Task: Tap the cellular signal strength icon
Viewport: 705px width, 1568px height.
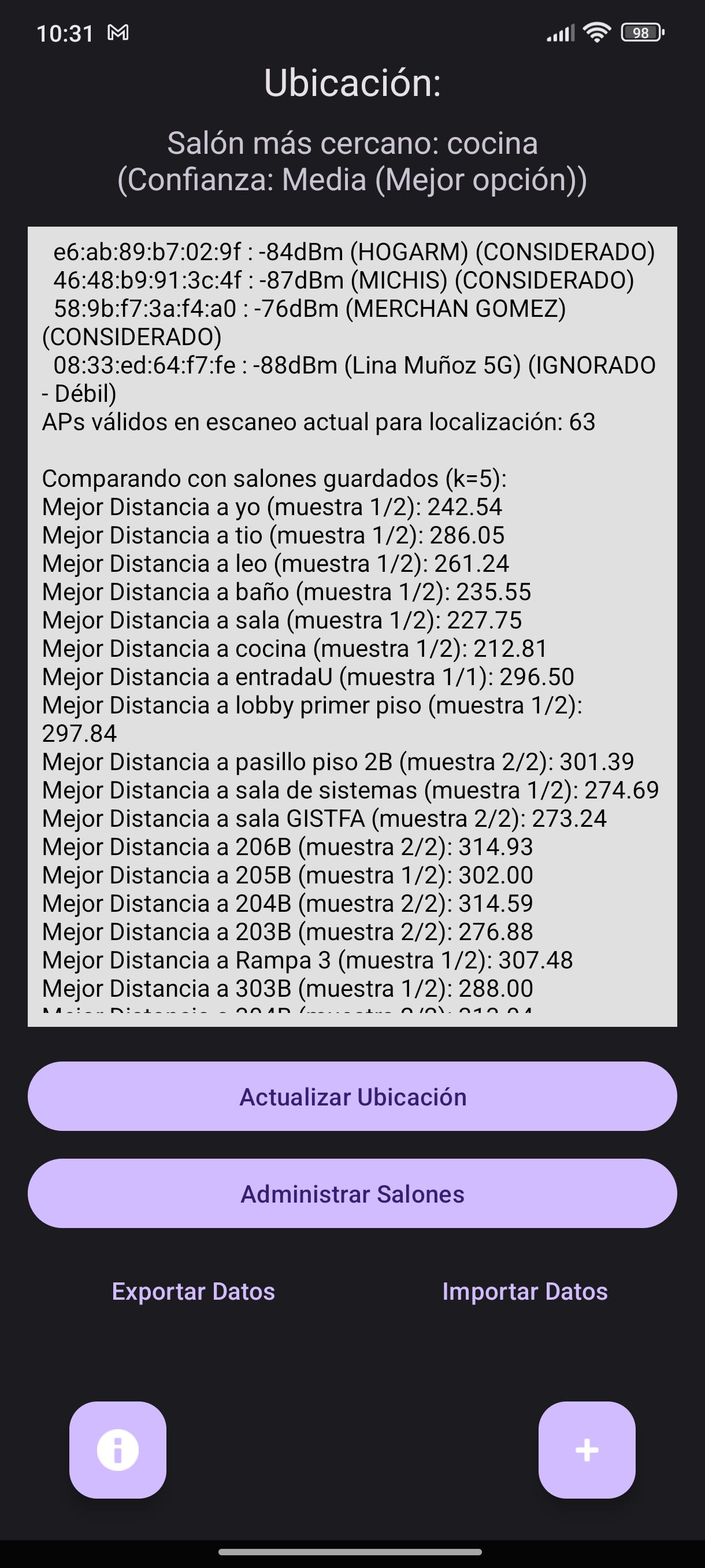Action: 559,34
